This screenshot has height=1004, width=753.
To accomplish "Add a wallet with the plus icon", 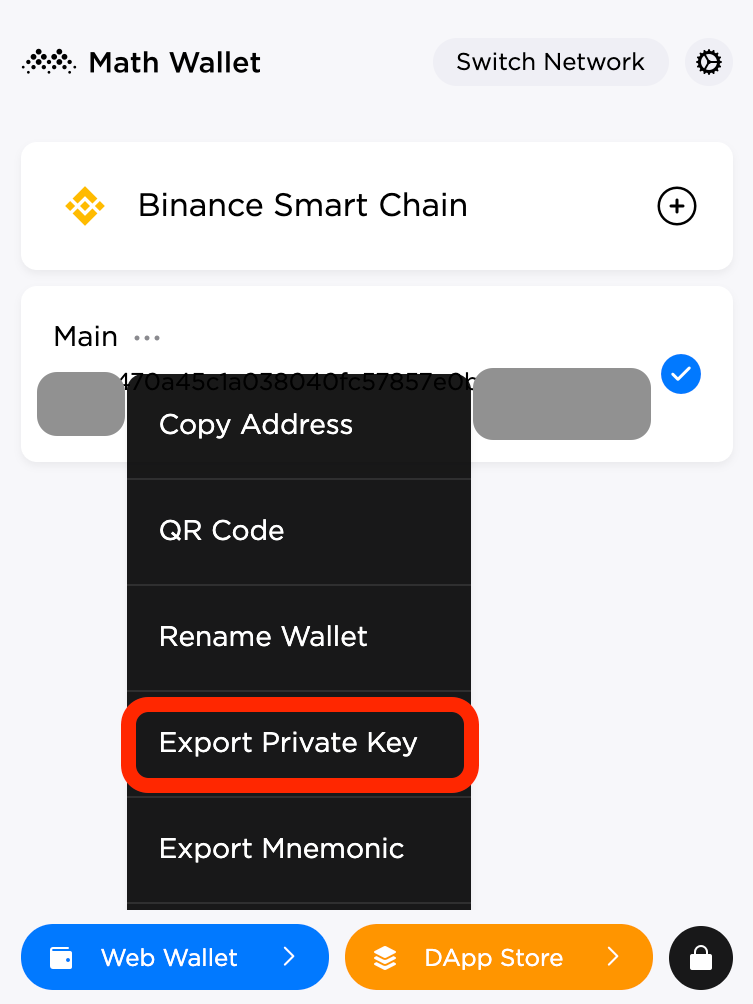I will click(x=676, y=206).
